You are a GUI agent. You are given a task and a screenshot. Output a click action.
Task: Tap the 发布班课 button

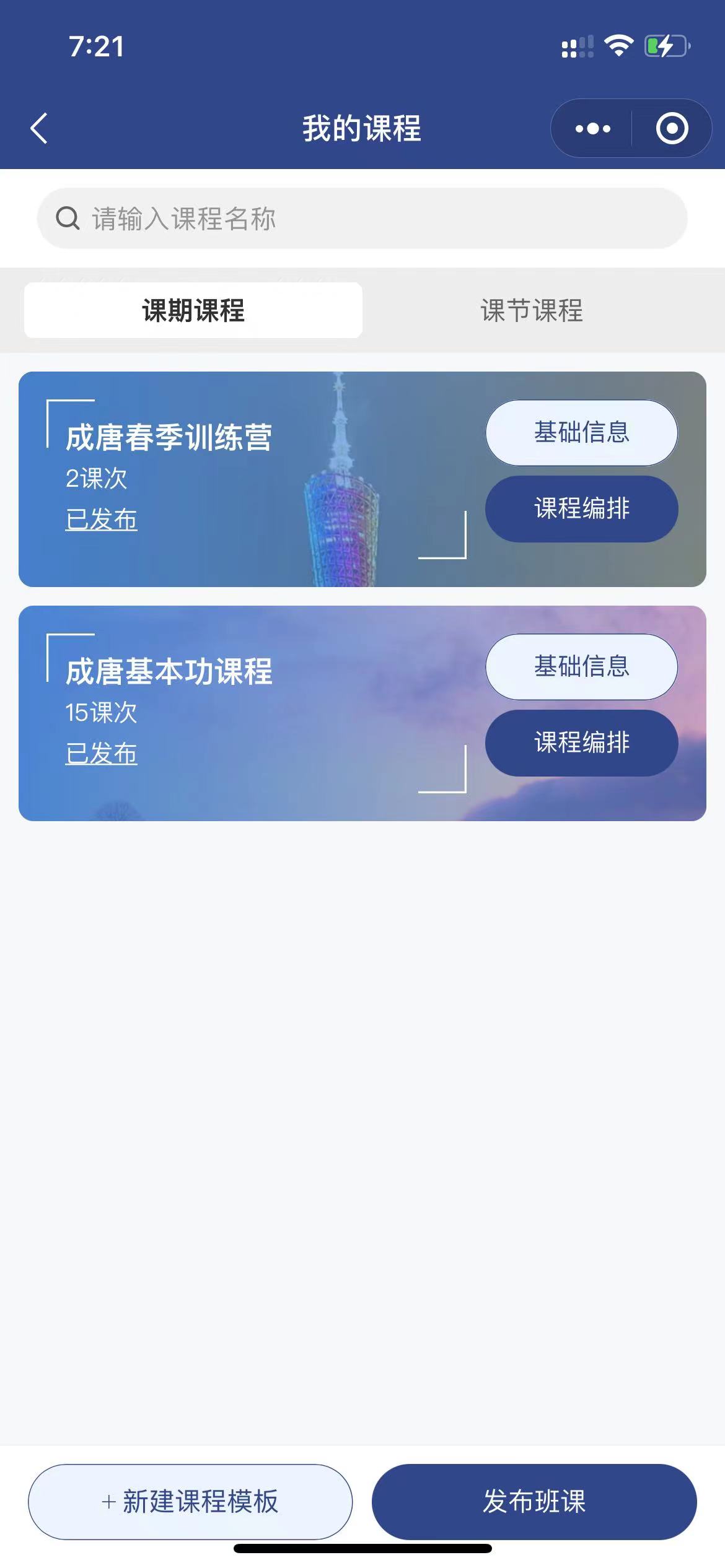click(x=534, y=1501)
